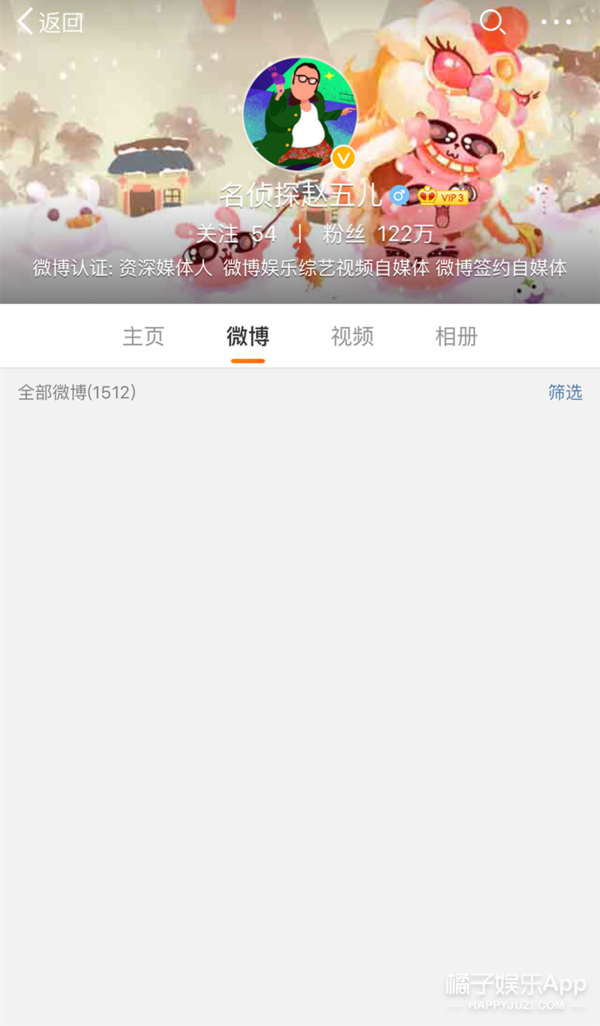The width and height of the screenshot is (600, 1026).
Task: Go back using the 返回 button
Action: pyautogui.click(x=50, y=22)
